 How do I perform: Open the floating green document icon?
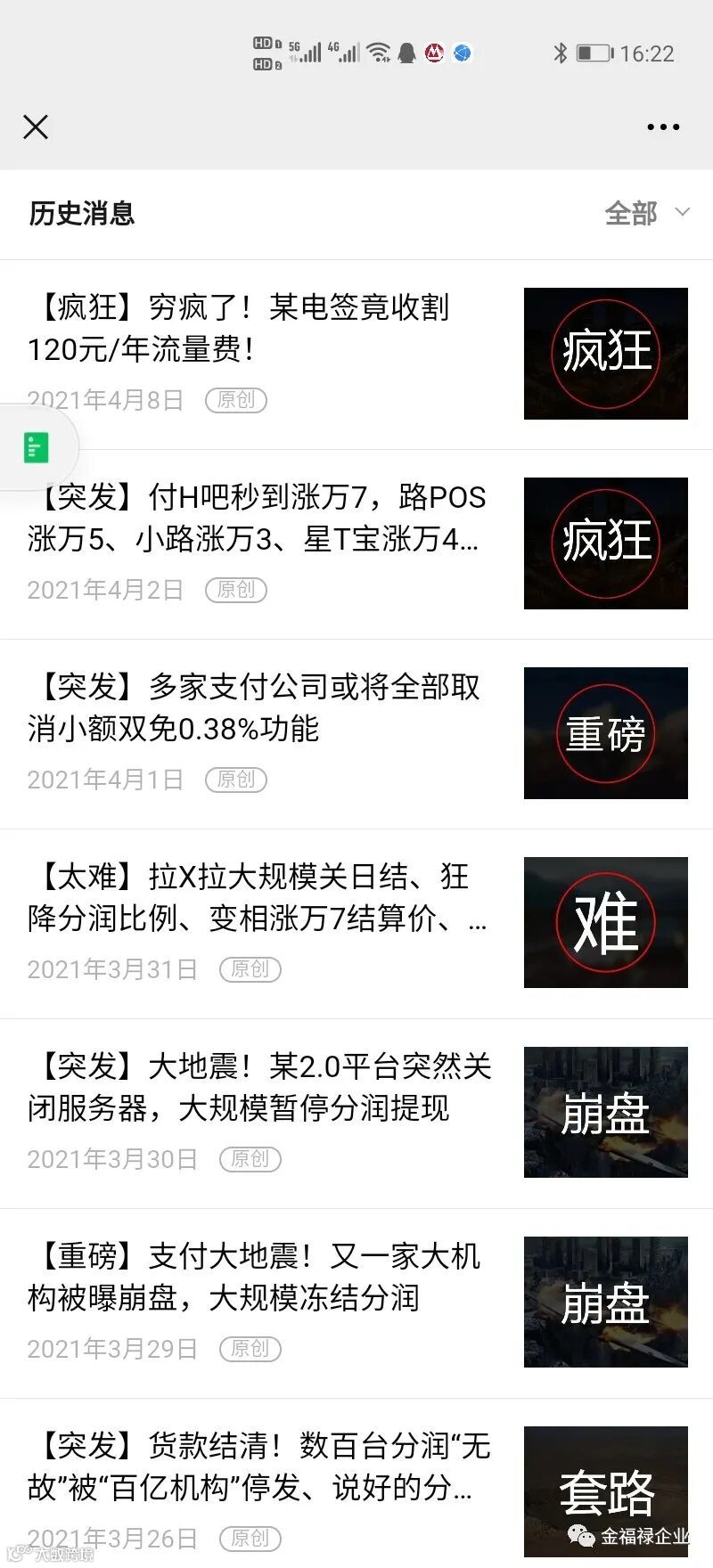click(x=36, y=447)
